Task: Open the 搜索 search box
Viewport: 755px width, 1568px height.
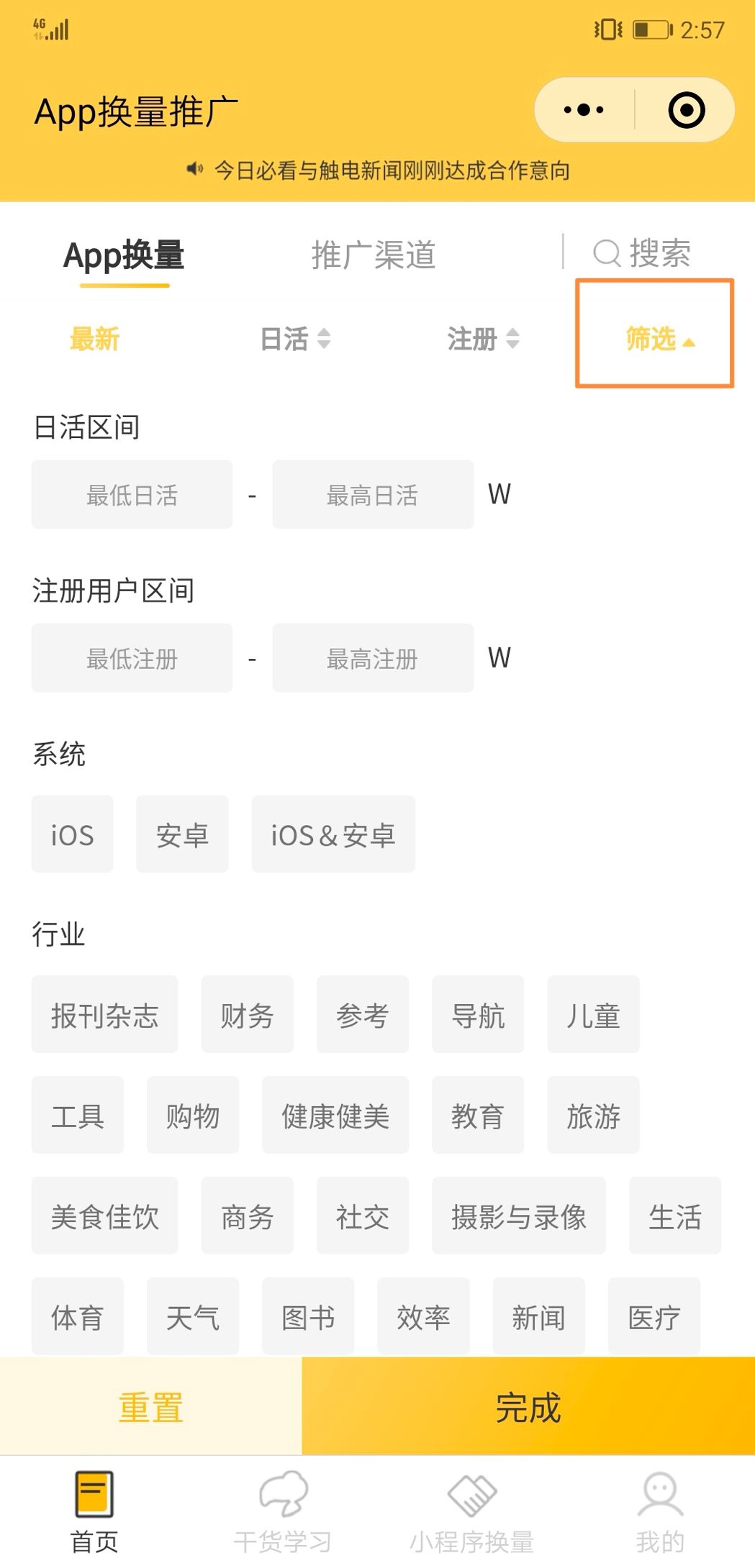Action: coord(642,253)
